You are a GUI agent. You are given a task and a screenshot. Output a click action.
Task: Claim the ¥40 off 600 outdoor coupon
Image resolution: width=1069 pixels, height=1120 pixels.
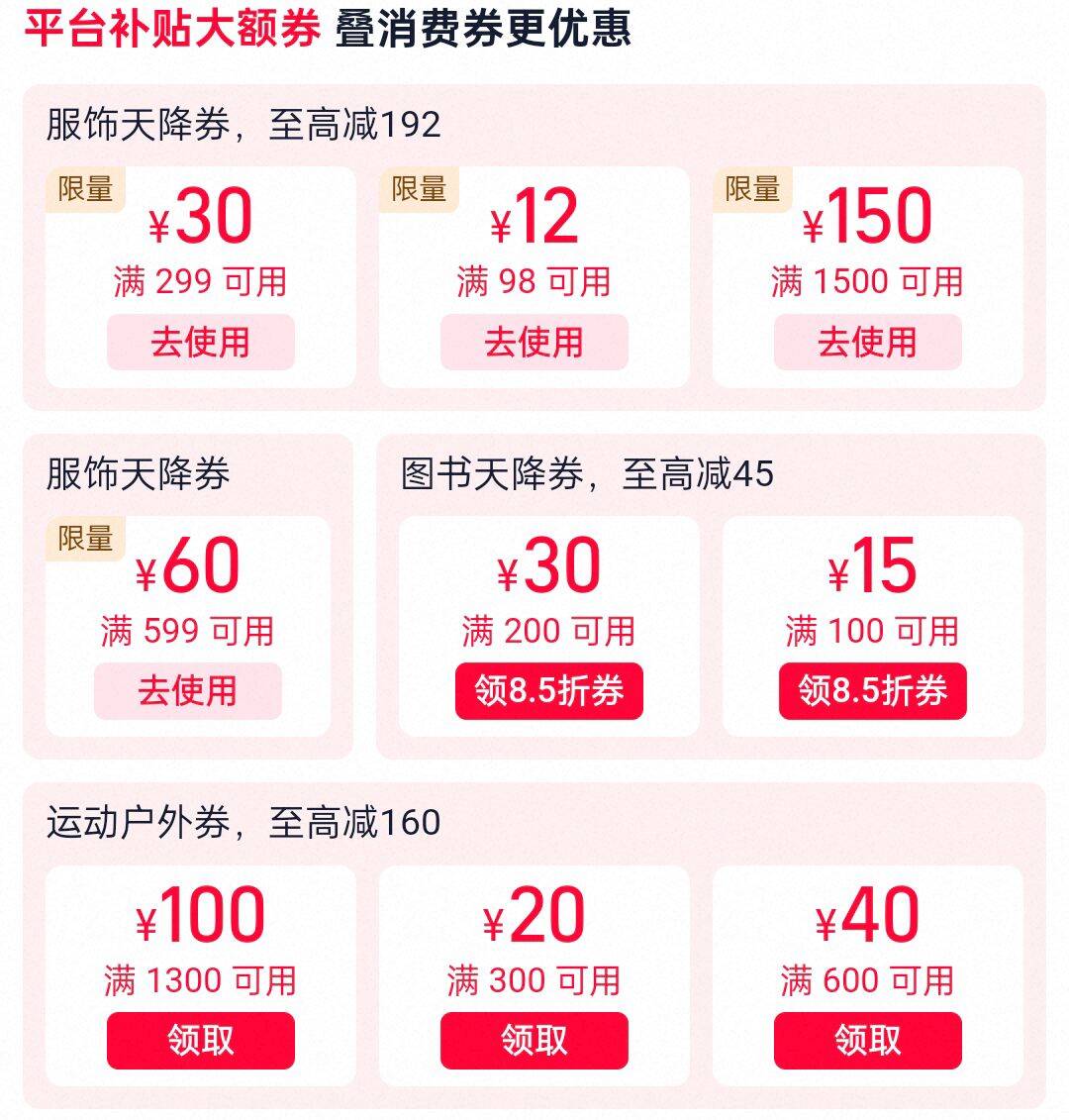867,1040
